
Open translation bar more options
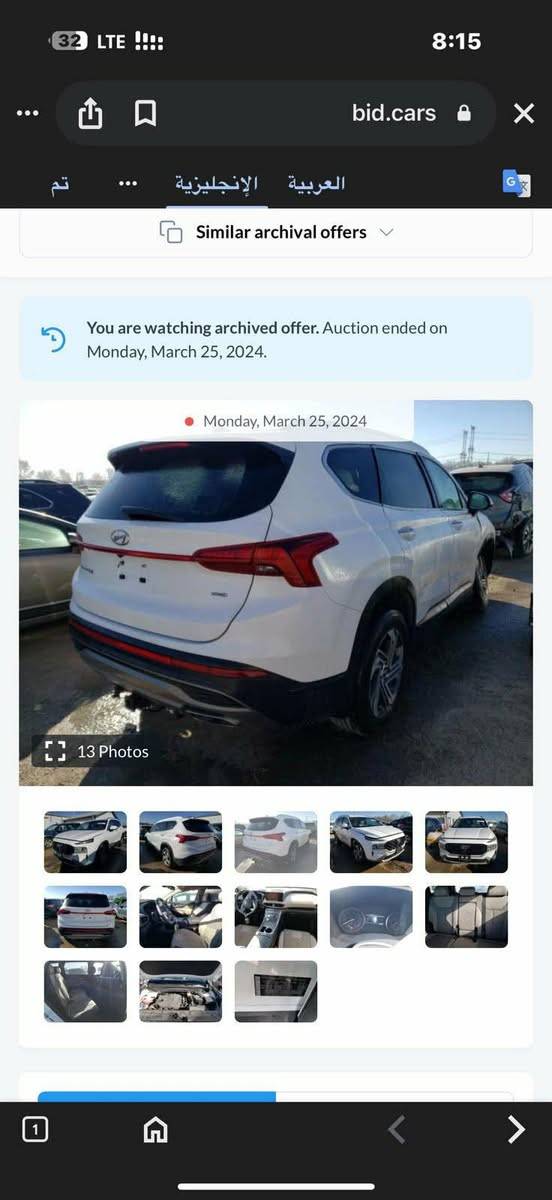pos(128,184)
